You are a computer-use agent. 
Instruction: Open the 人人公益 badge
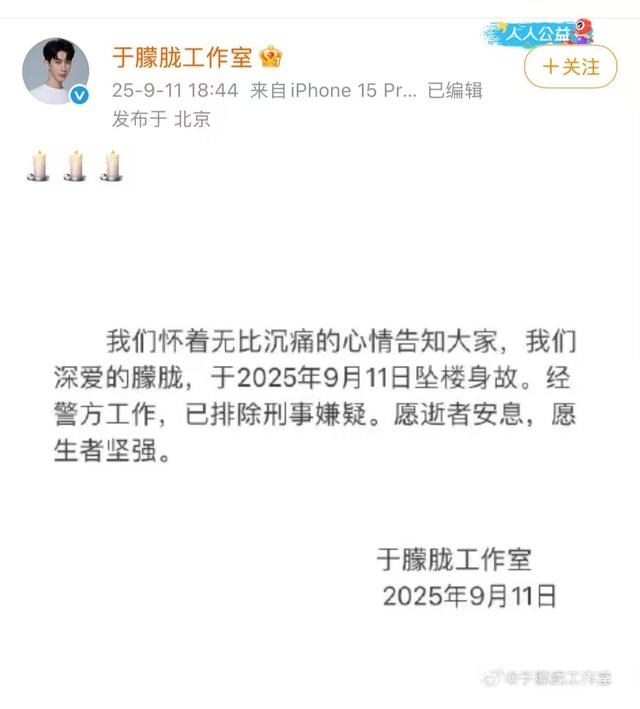[x=538, y=33]
